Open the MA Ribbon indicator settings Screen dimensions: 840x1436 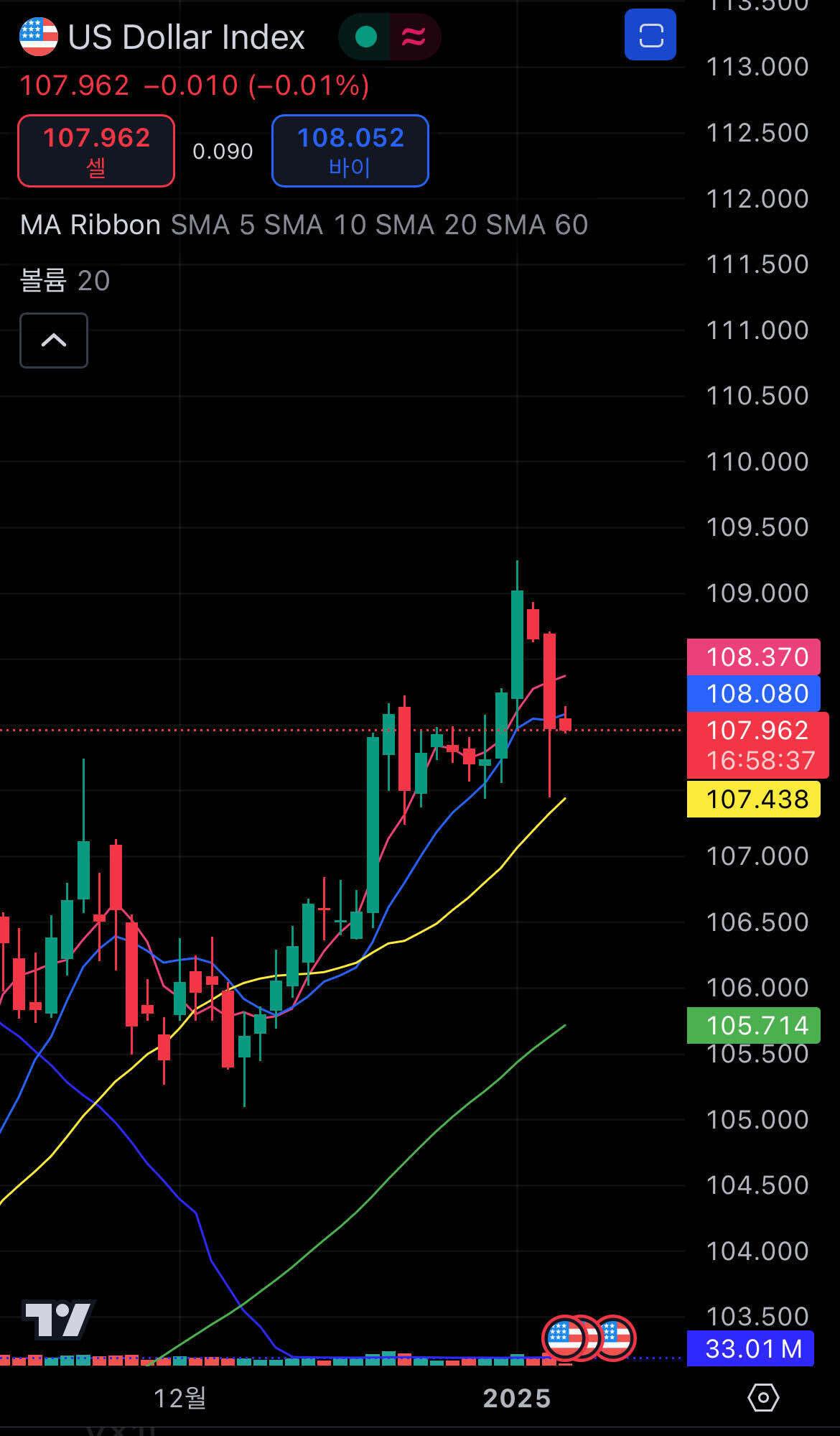pyautogui.click(x=90, y=226)
